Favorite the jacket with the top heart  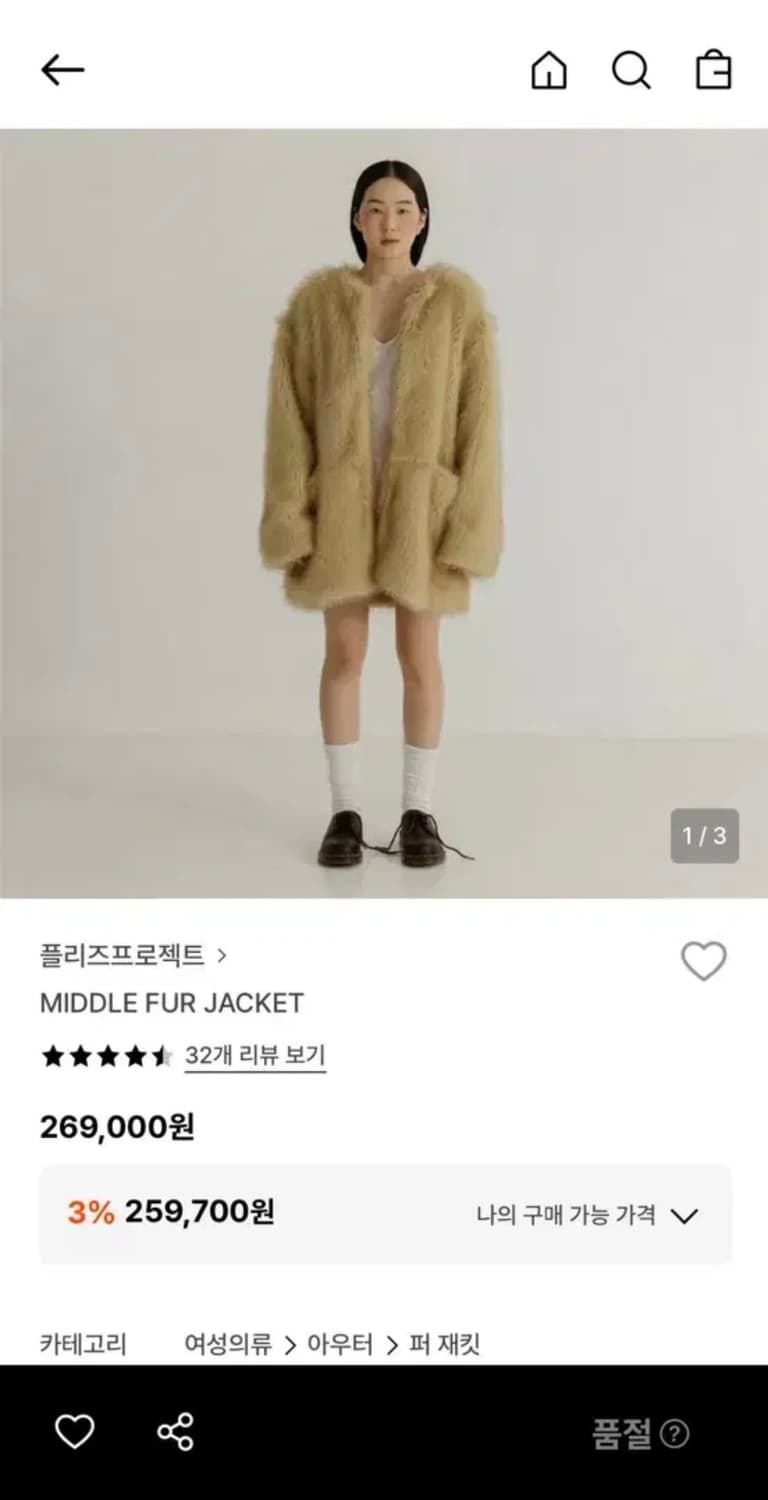click(703, 961)
